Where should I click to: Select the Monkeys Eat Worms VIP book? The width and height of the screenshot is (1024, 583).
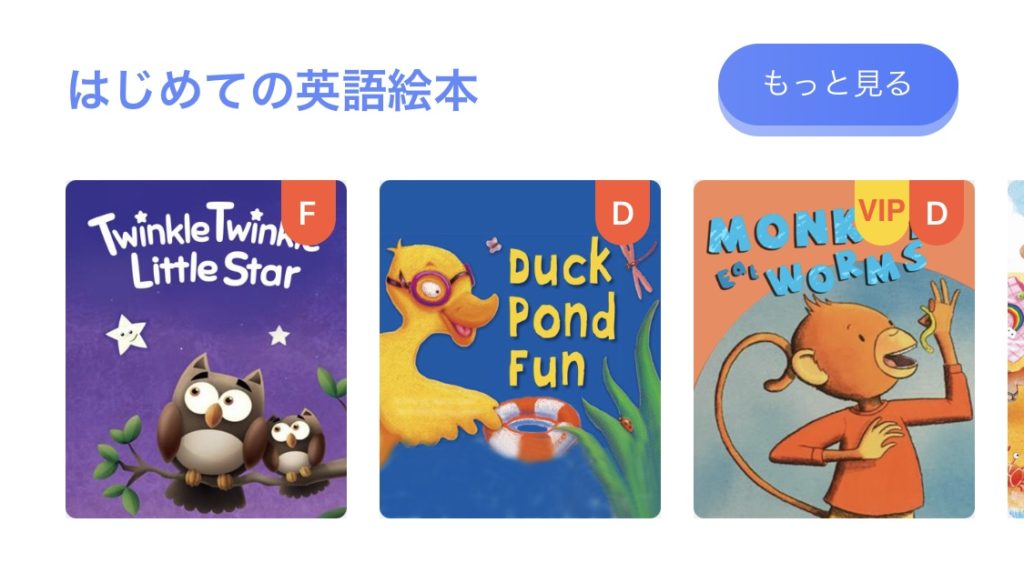pyautogui.click(x=834, y=349)
